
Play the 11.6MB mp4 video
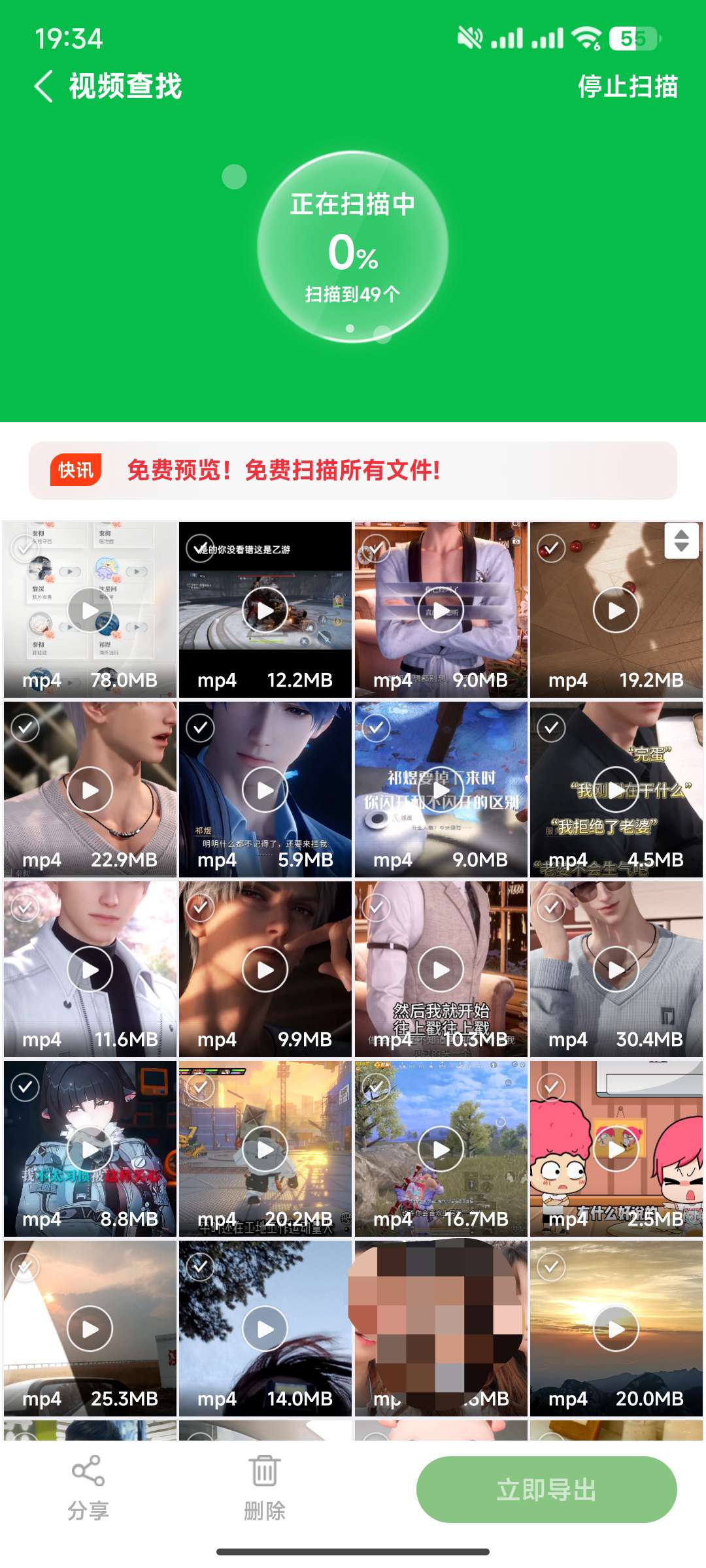90,970
